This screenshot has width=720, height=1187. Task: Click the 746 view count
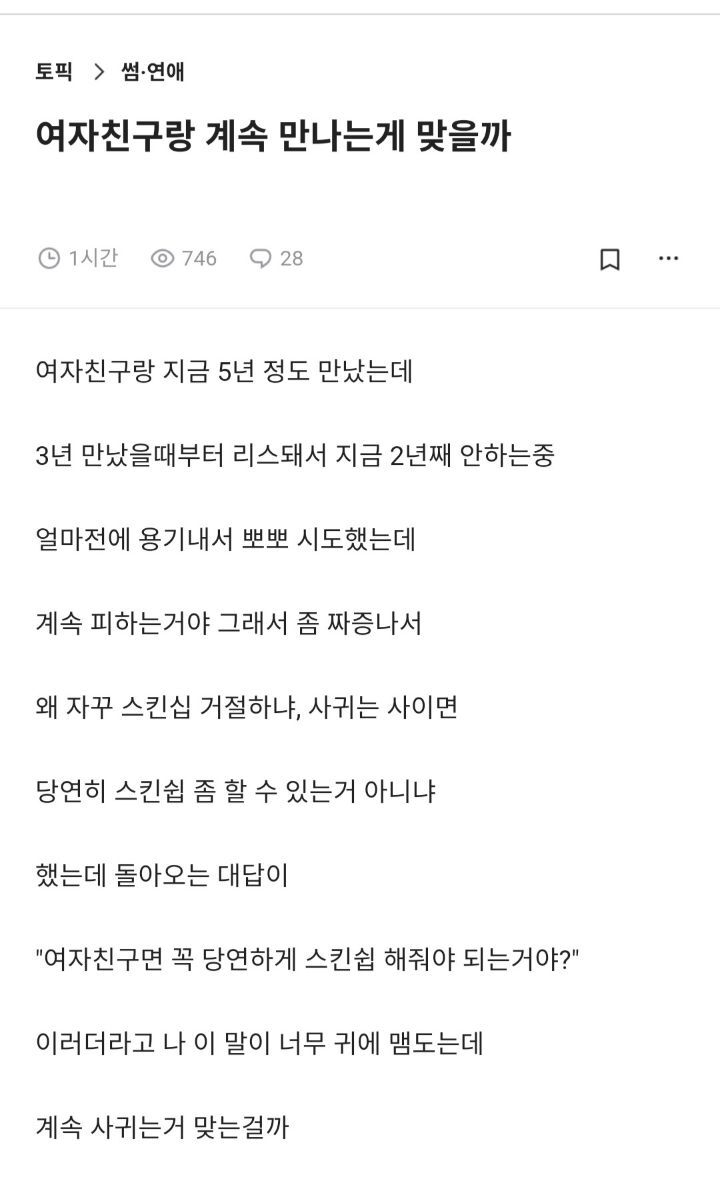tap(193, 258)
